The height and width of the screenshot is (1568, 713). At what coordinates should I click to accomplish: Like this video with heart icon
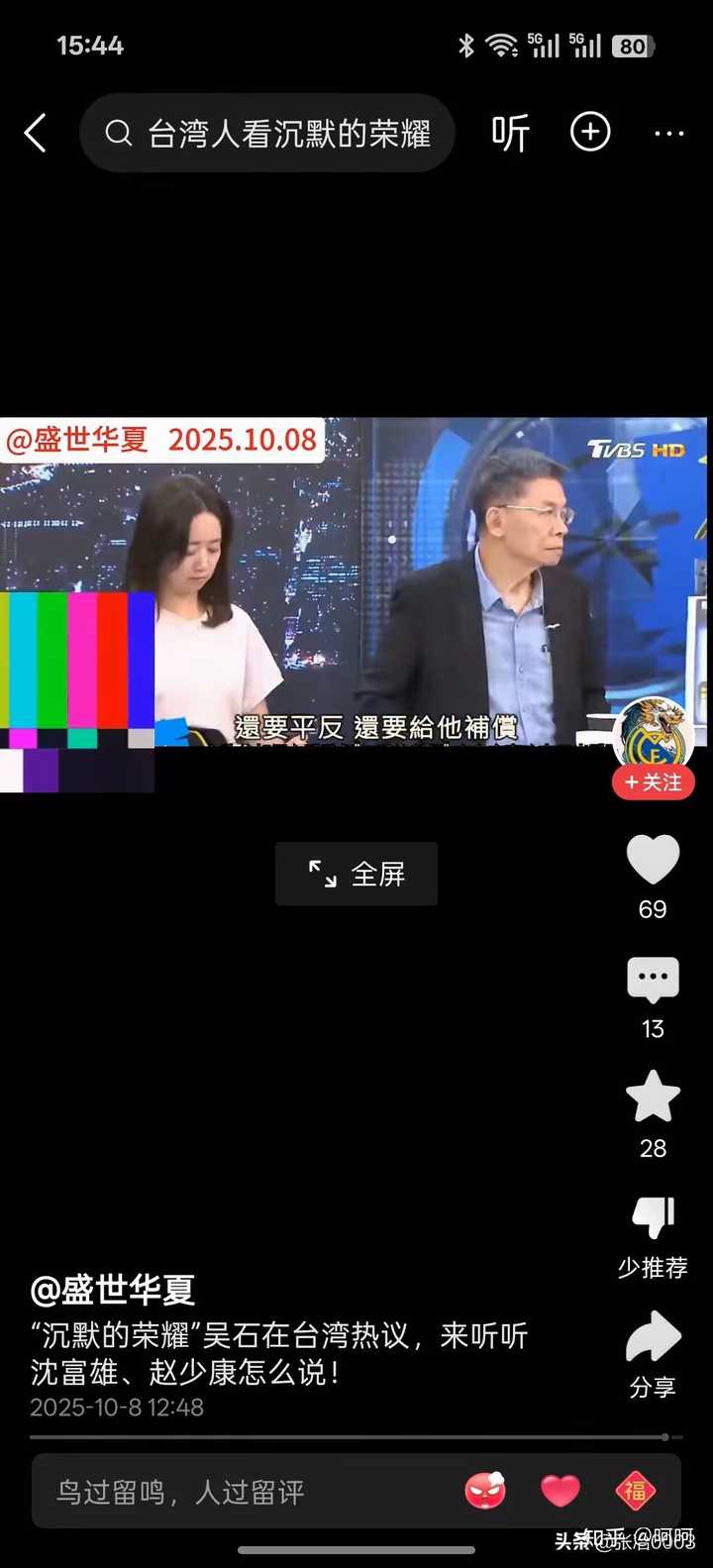pyautogui.click(x=653, y=860)
